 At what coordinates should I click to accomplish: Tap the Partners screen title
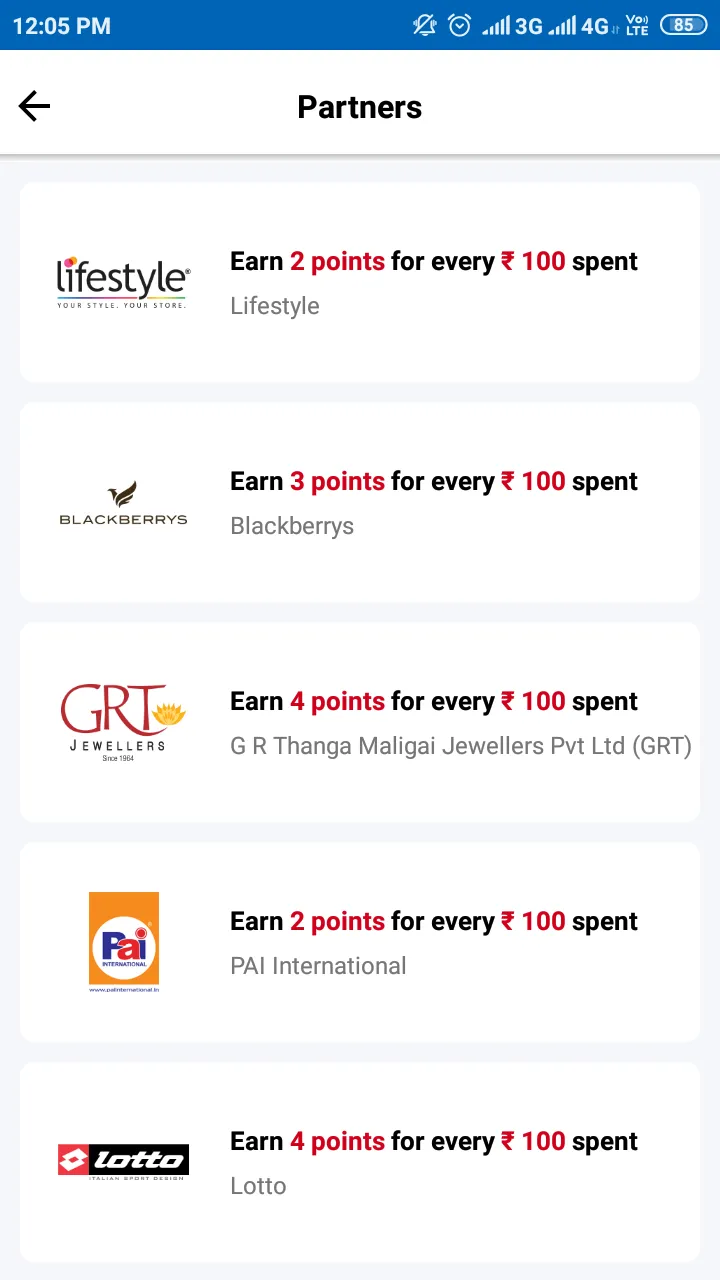click(x=359, y=107)
